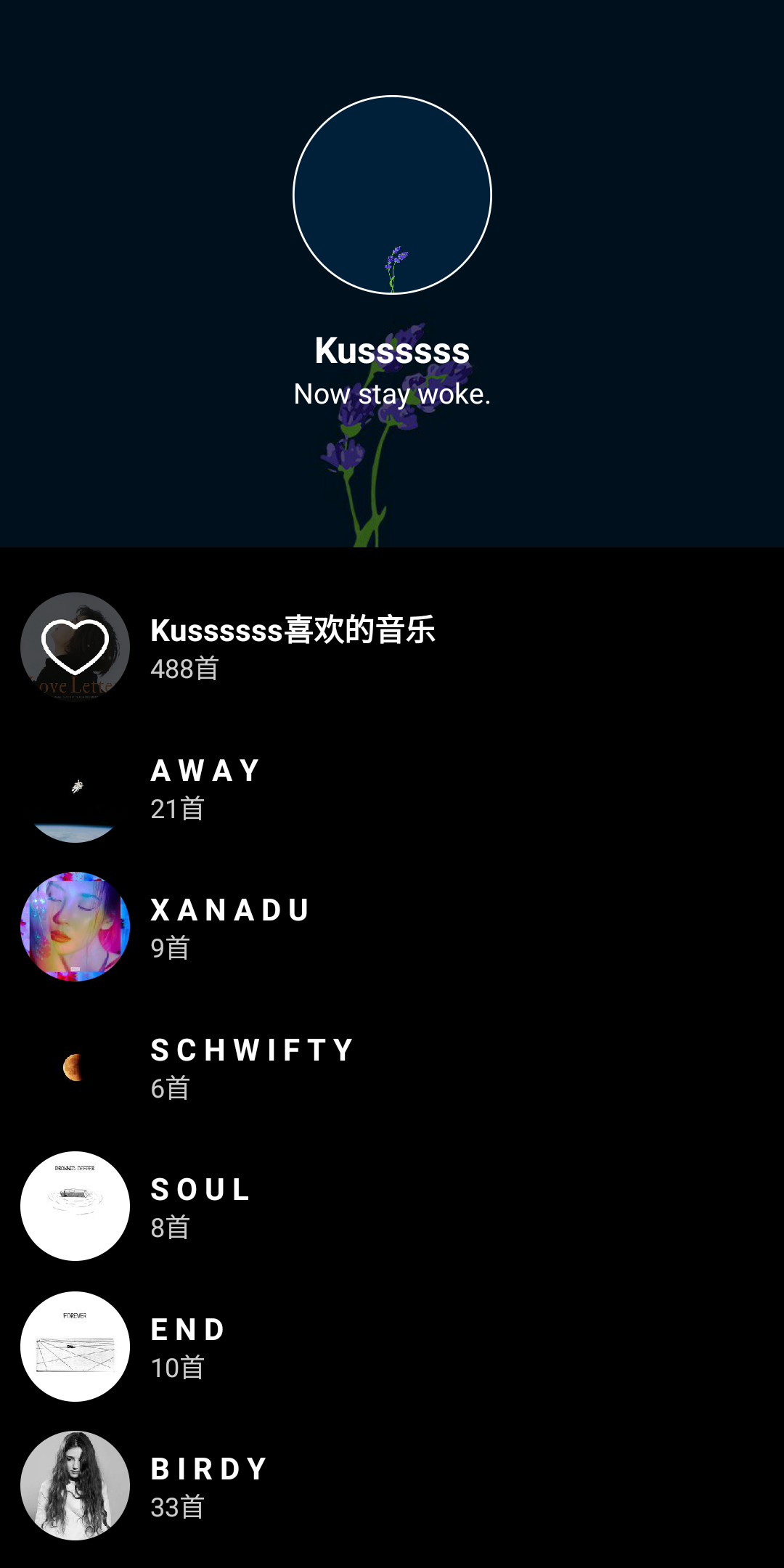Tap the AWAY astronaut cover art
Image resolution: width=784 pixels, height=1568 pixels.
(73, 788)
